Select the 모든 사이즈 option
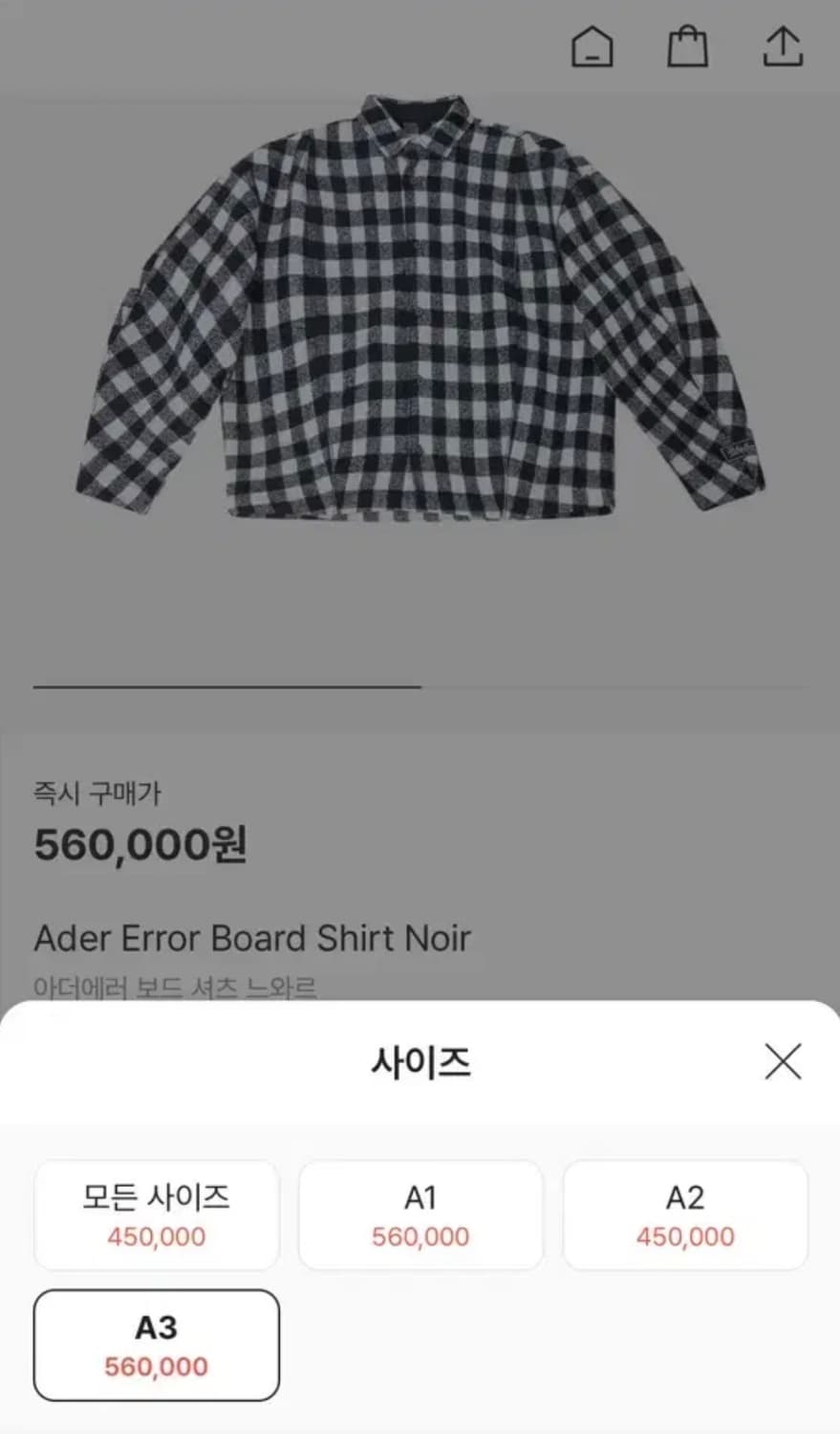840x1434 pixels. [x=157, y=1215]
